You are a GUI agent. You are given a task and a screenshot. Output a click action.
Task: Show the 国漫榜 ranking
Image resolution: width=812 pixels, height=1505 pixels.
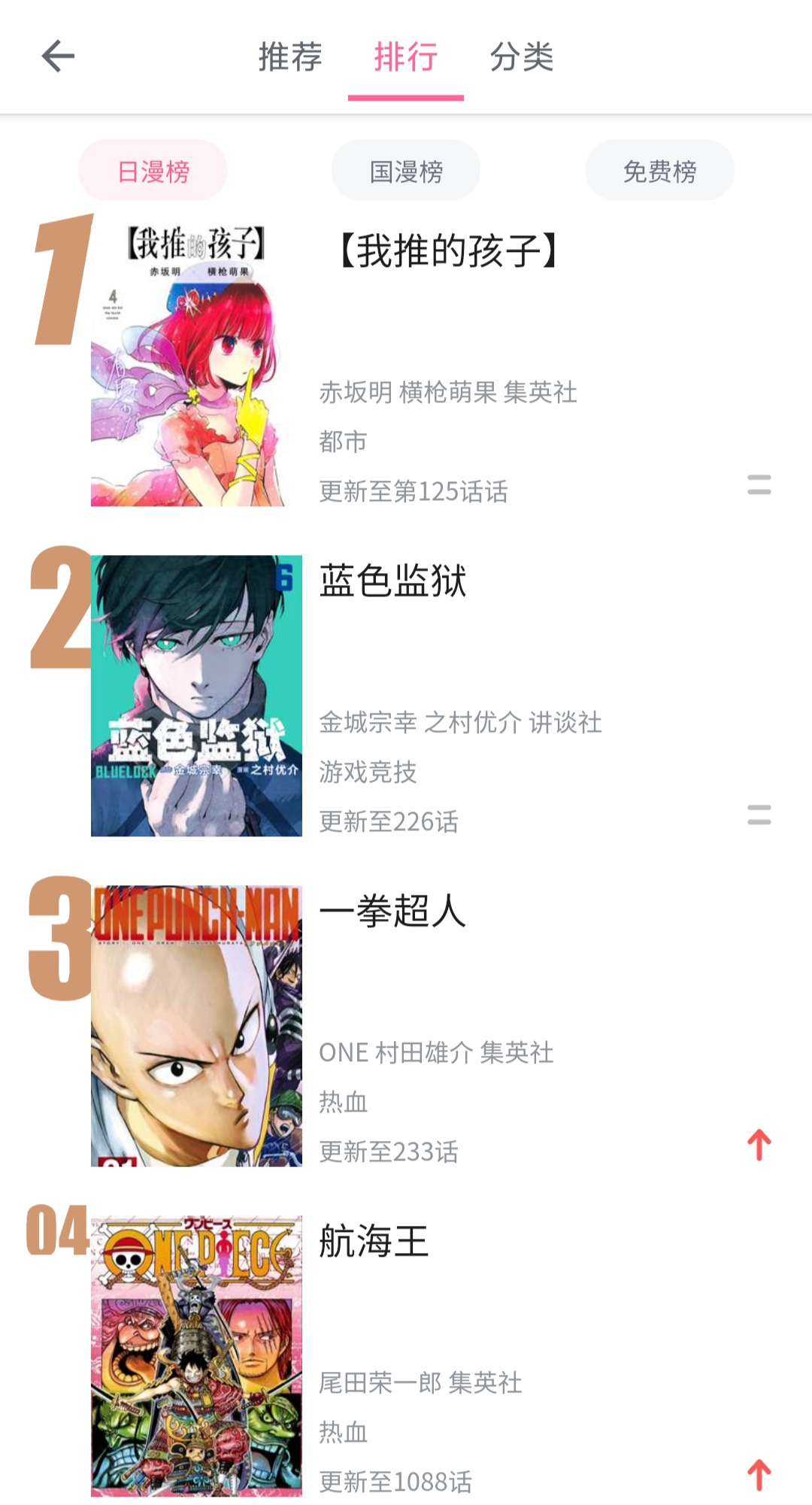(x=406, y=171)
